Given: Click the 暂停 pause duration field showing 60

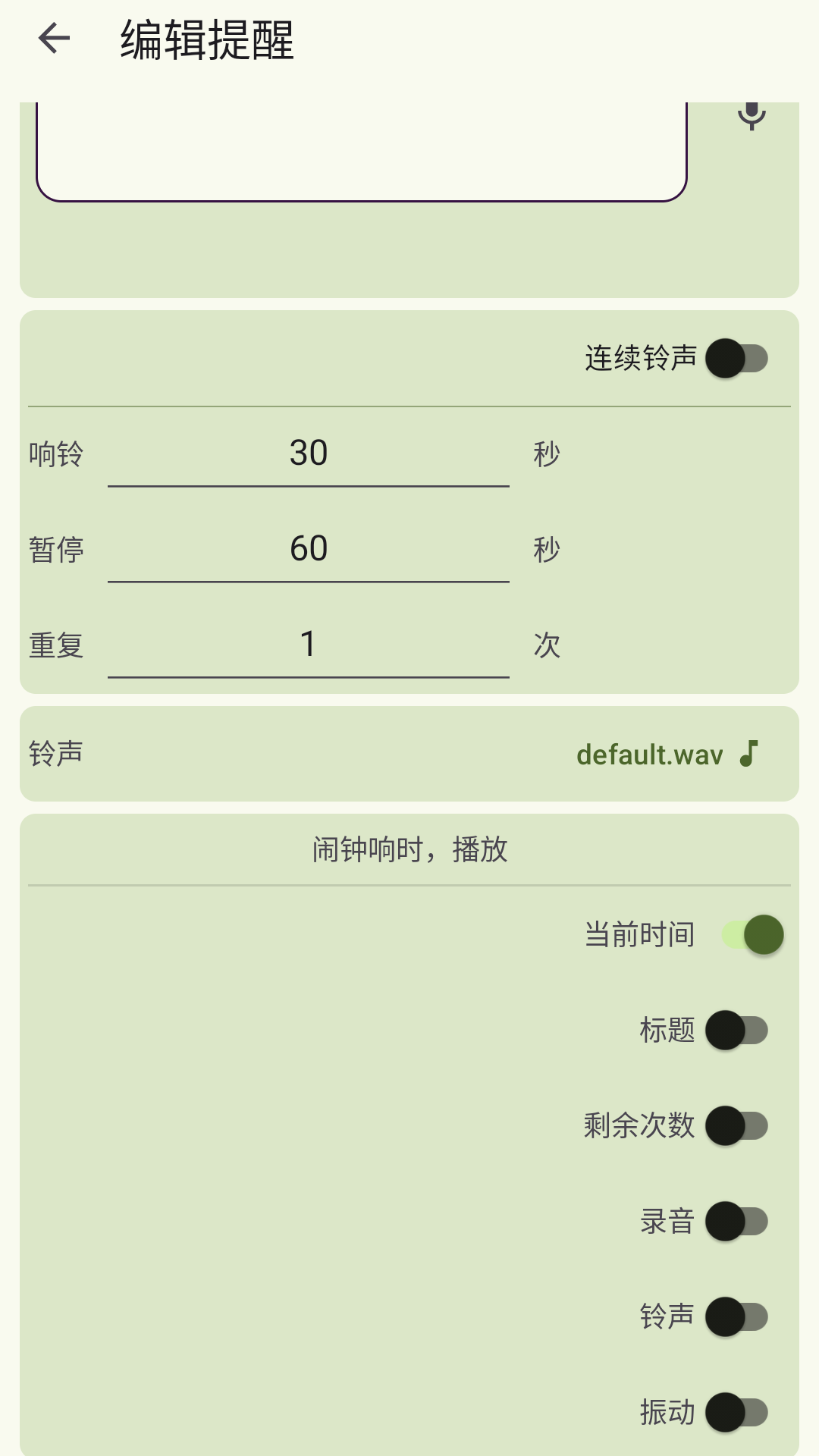Looking at the screenshot, I should [308, 548].
